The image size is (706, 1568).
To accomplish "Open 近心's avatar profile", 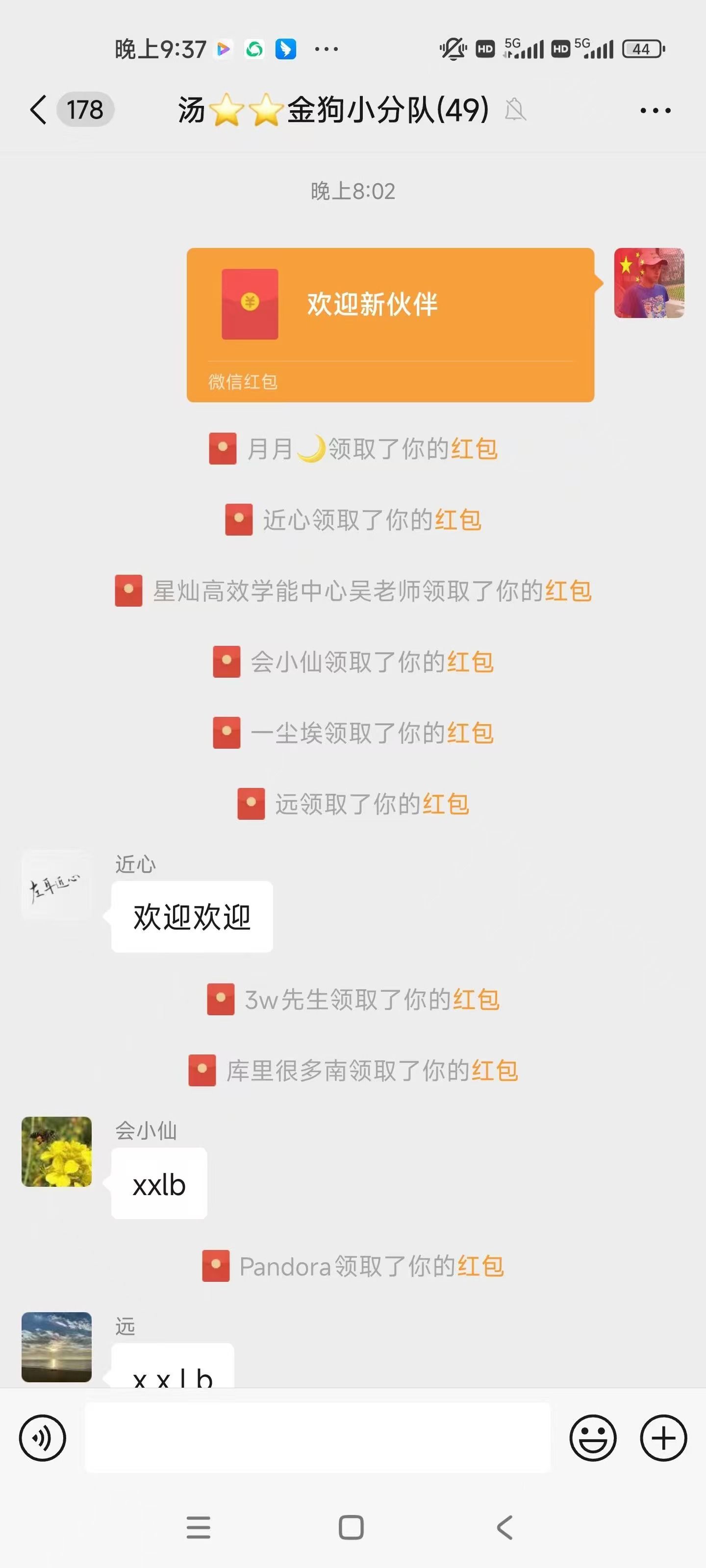I will tap(56, 885).
